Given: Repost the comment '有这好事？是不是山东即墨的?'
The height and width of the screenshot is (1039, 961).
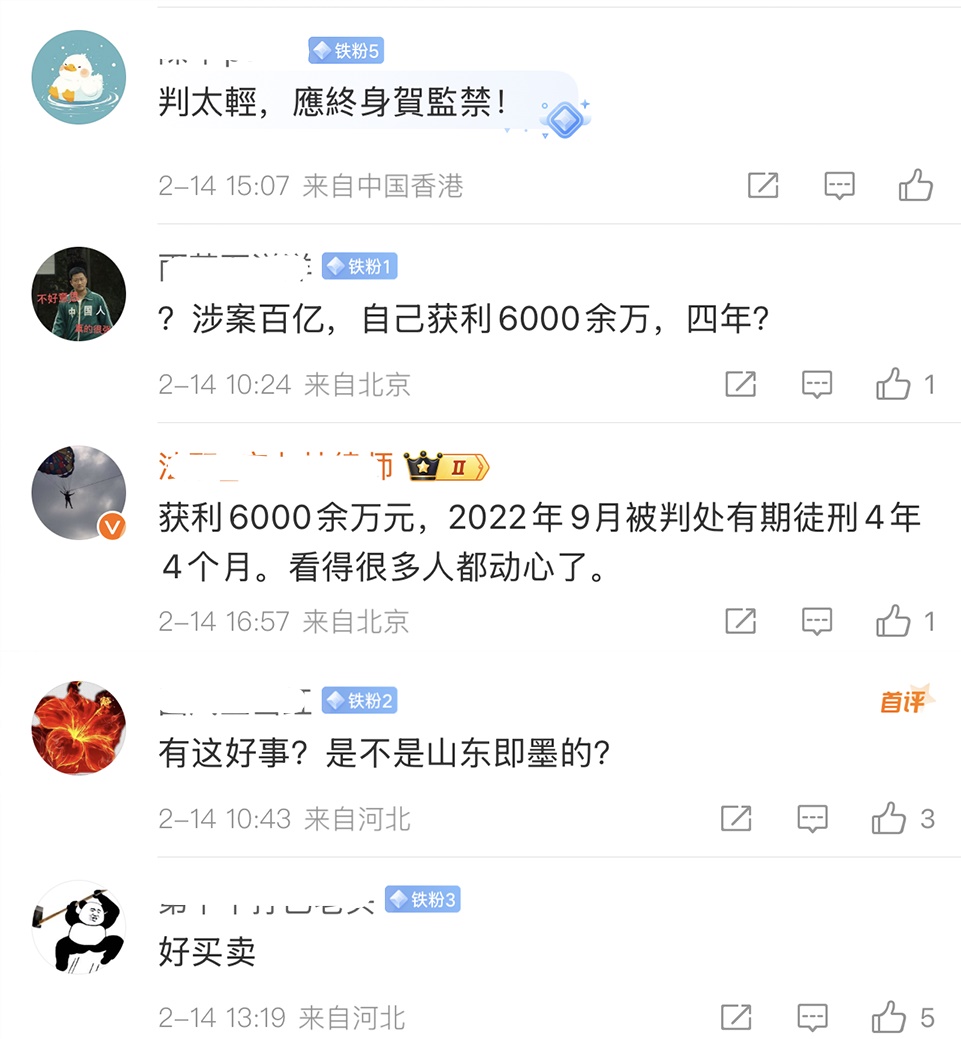Looking at the screenshot, I should pyautogui.click(x=736, y=819).
